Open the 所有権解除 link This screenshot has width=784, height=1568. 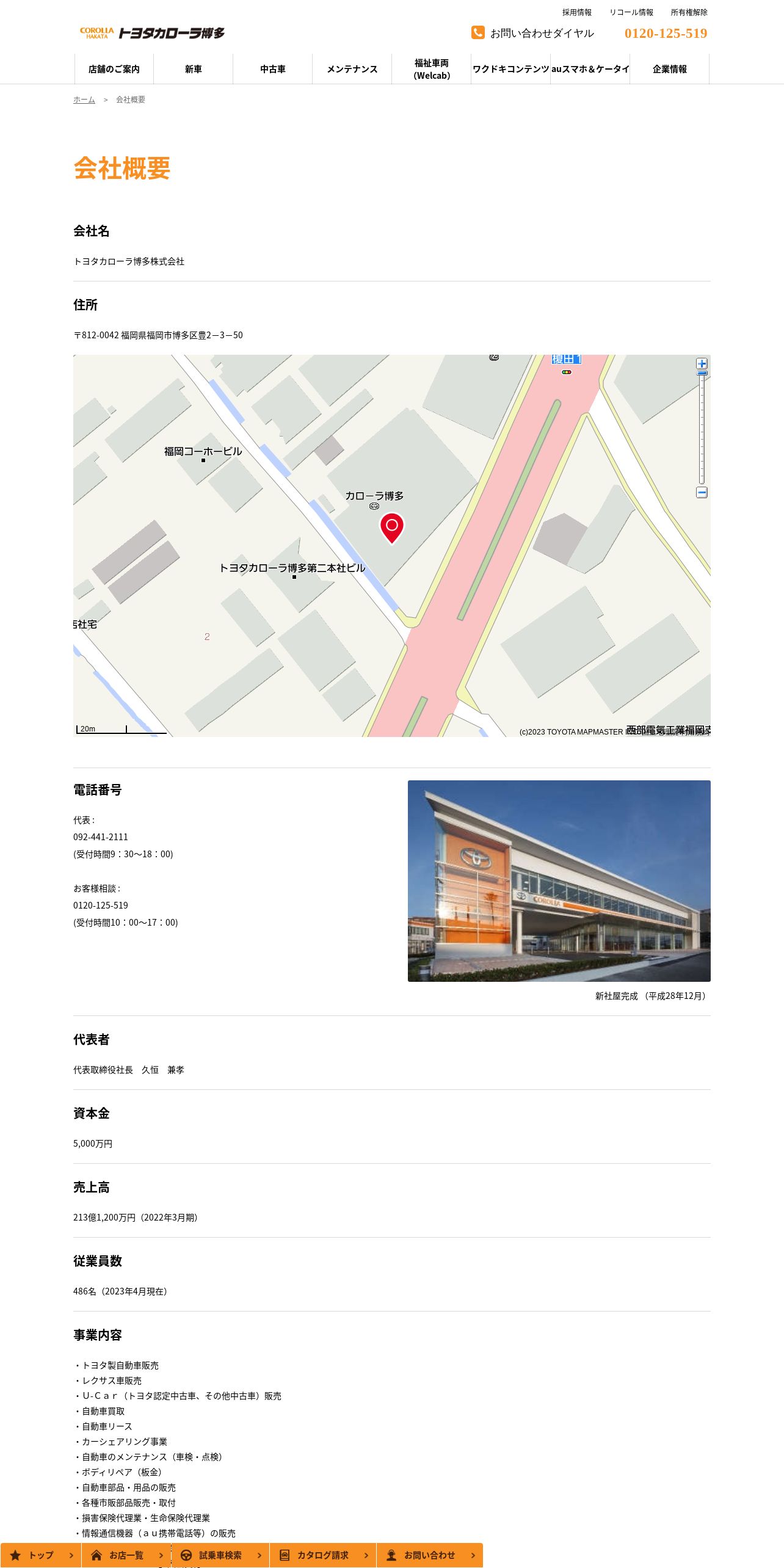(x=689, y=12)
